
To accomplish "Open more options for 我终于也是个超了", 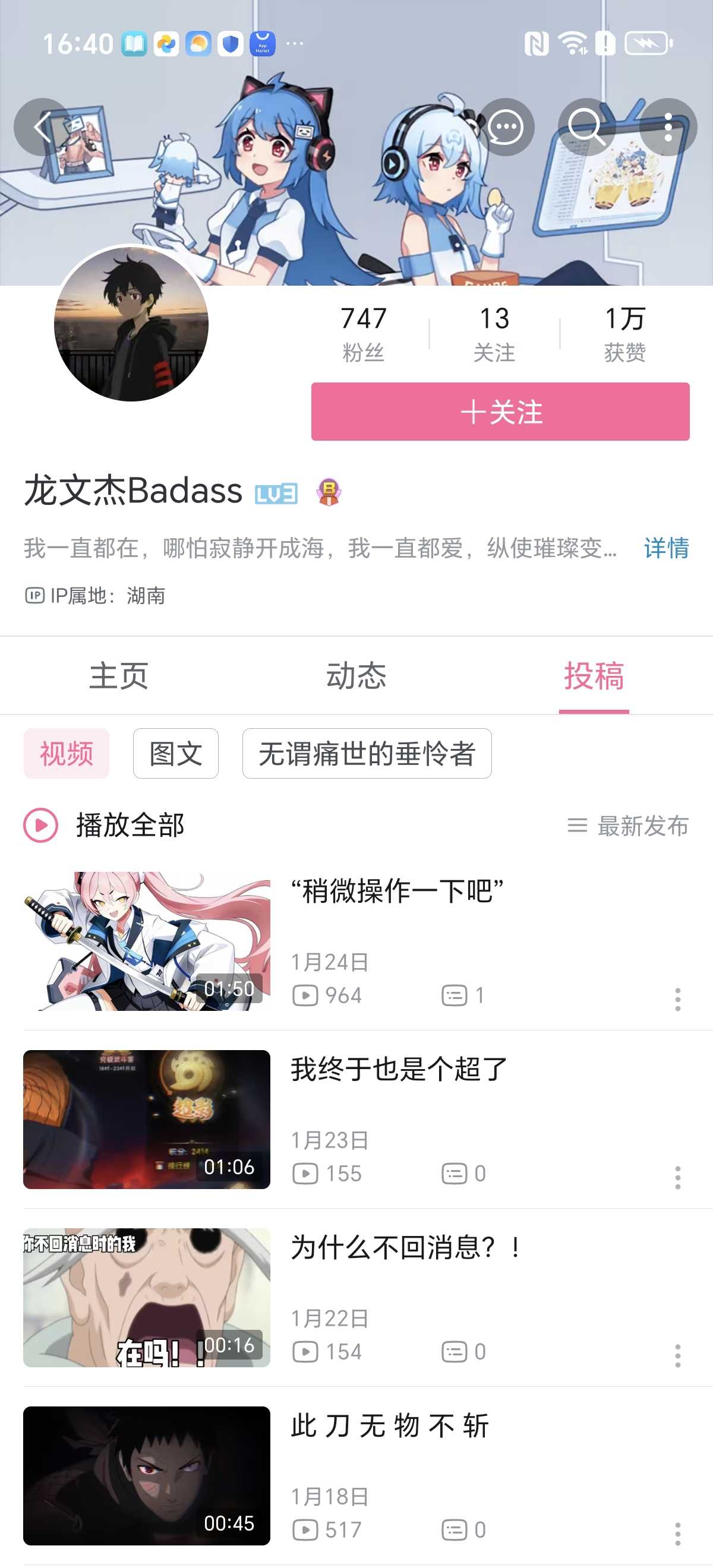I will pyautogui.click(x=678, y=1177).
